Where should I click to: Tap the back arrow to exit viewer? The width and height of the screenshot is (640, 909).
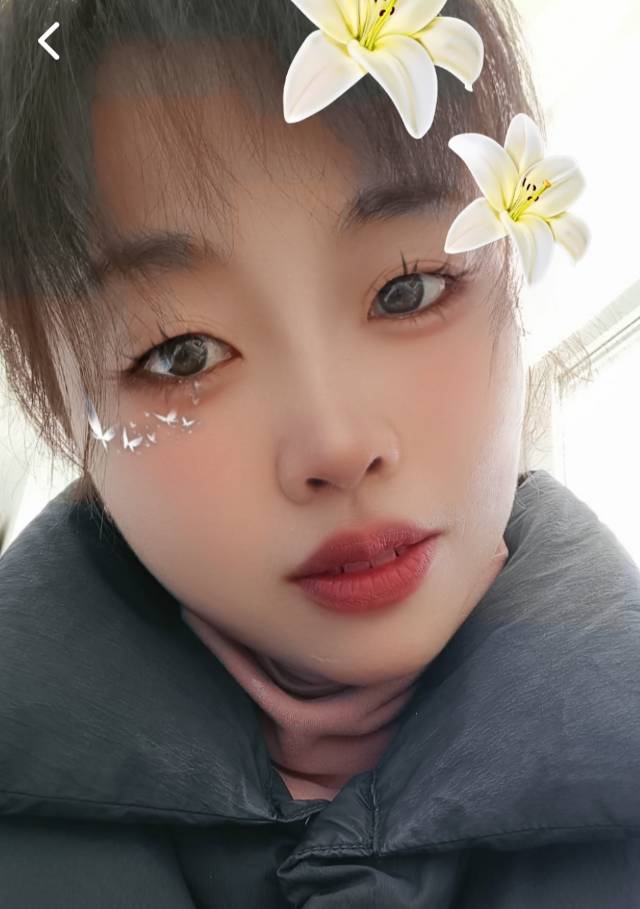49,41
